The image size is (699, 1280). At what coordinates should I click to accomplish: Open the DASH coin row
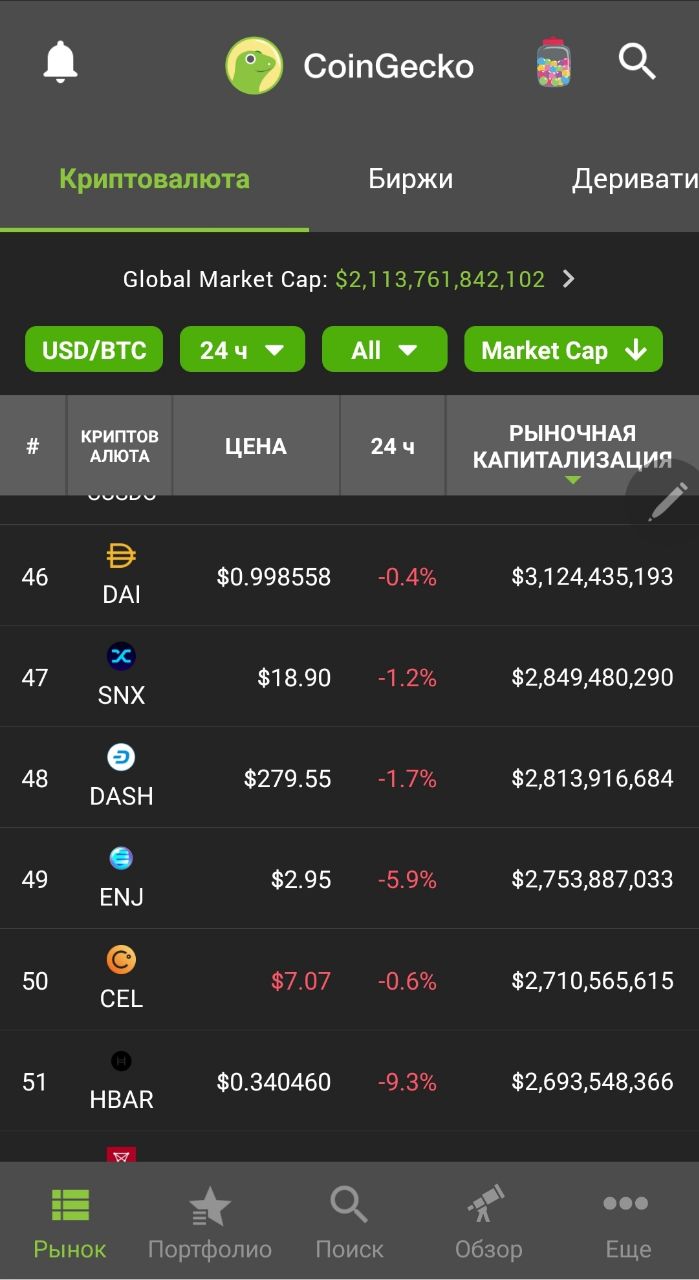pyautogui.click(x=349, y=778)
